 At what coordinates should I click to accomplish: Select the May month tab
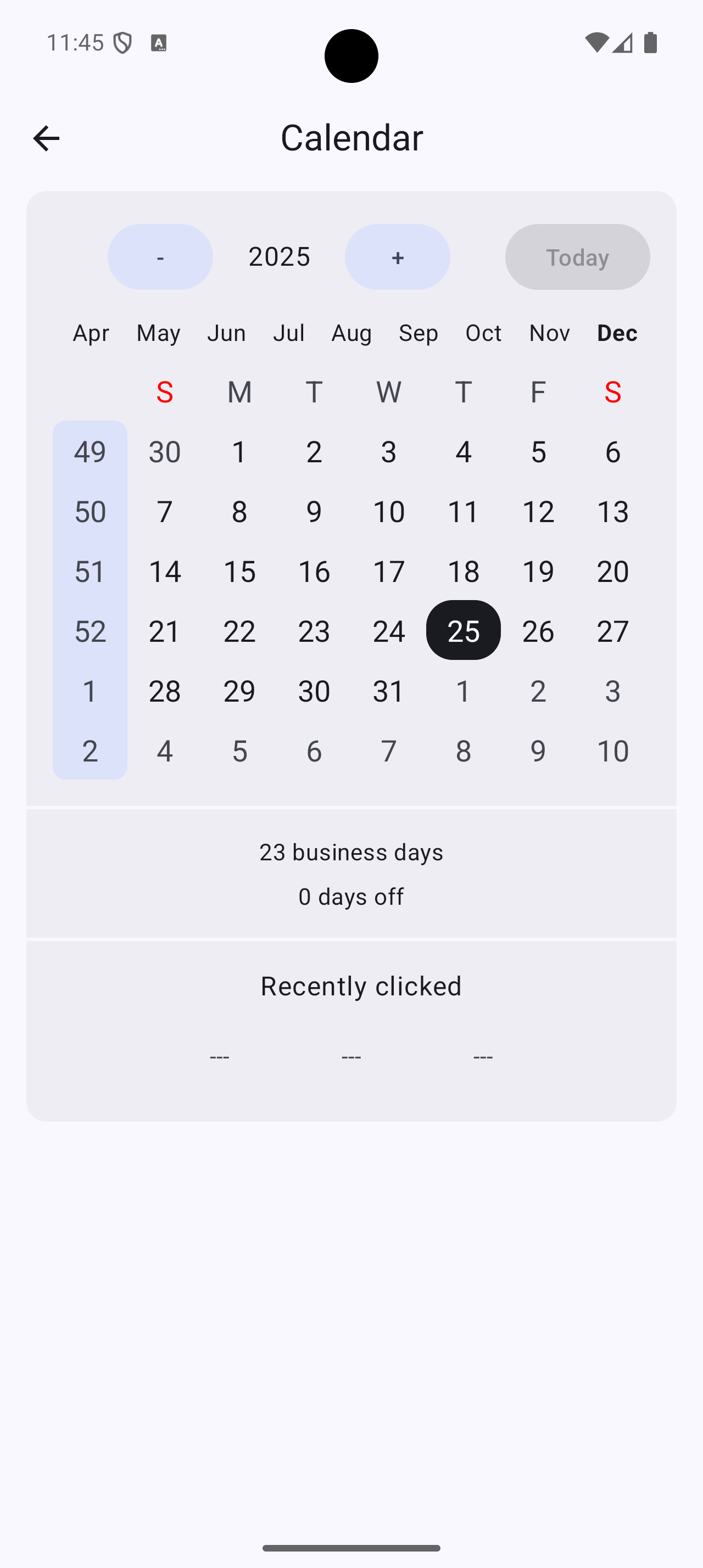(158, 333)
